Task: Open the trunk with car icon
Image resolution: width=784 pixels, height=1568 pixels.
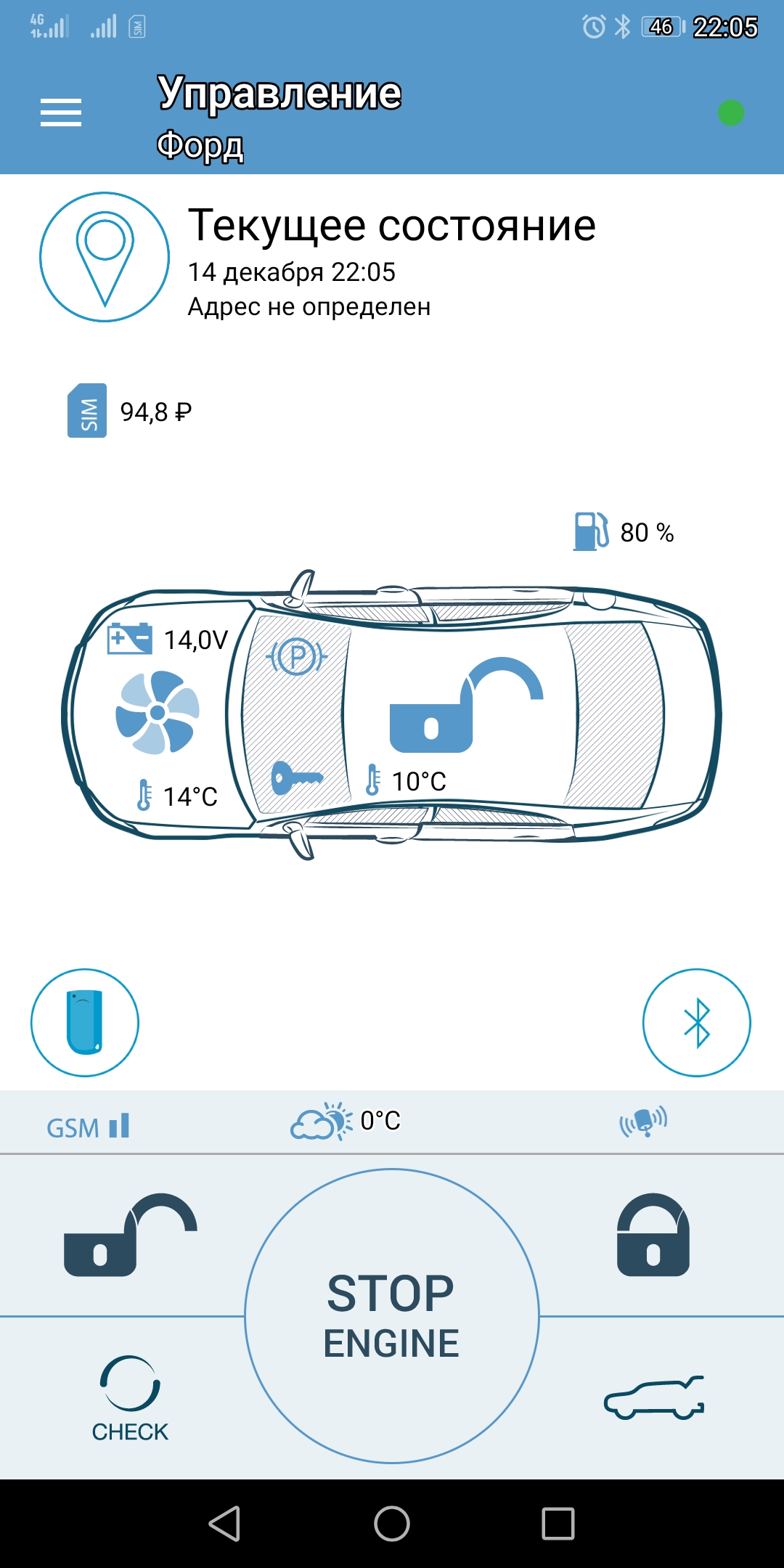Action: coord(653,1398)
